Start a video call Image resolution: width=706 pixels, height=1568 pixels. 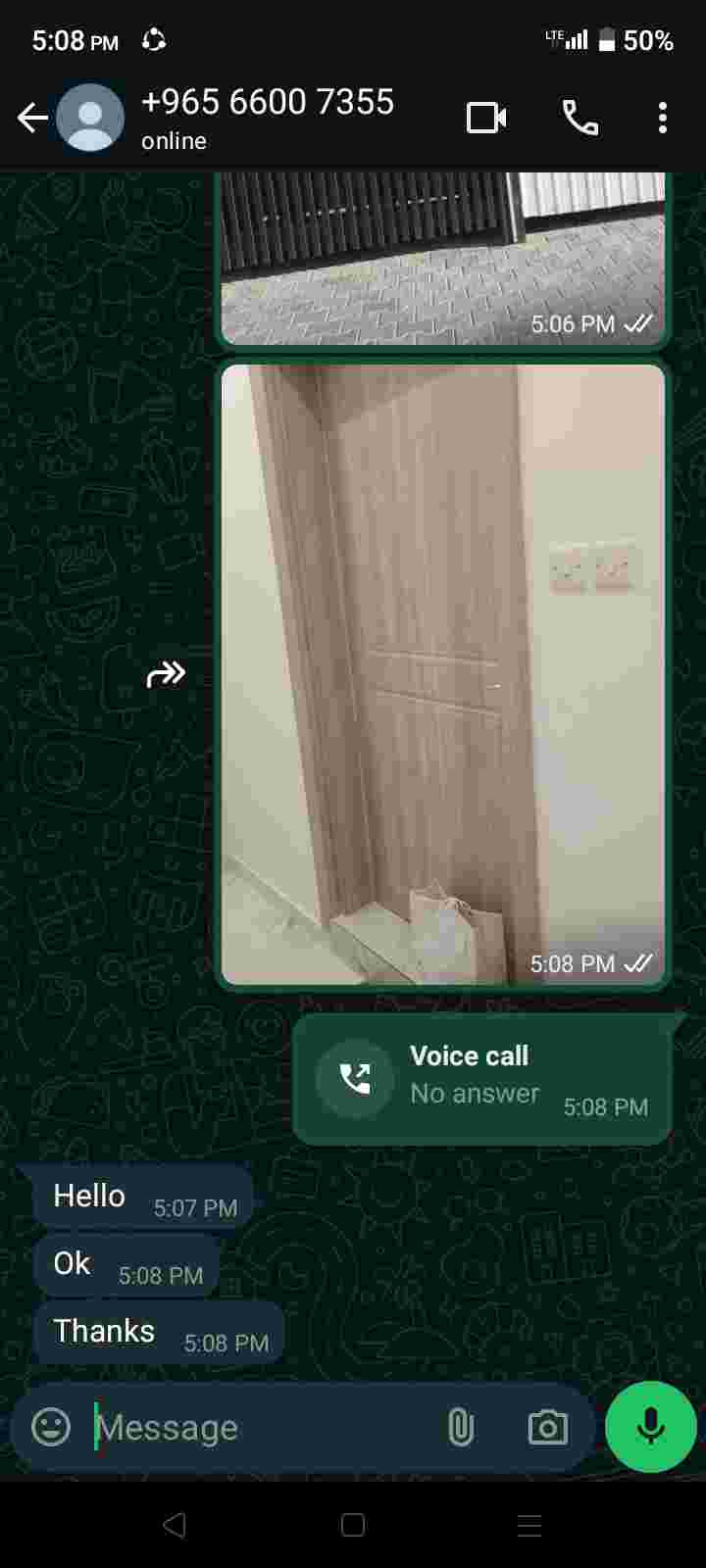tap(486, 119)
